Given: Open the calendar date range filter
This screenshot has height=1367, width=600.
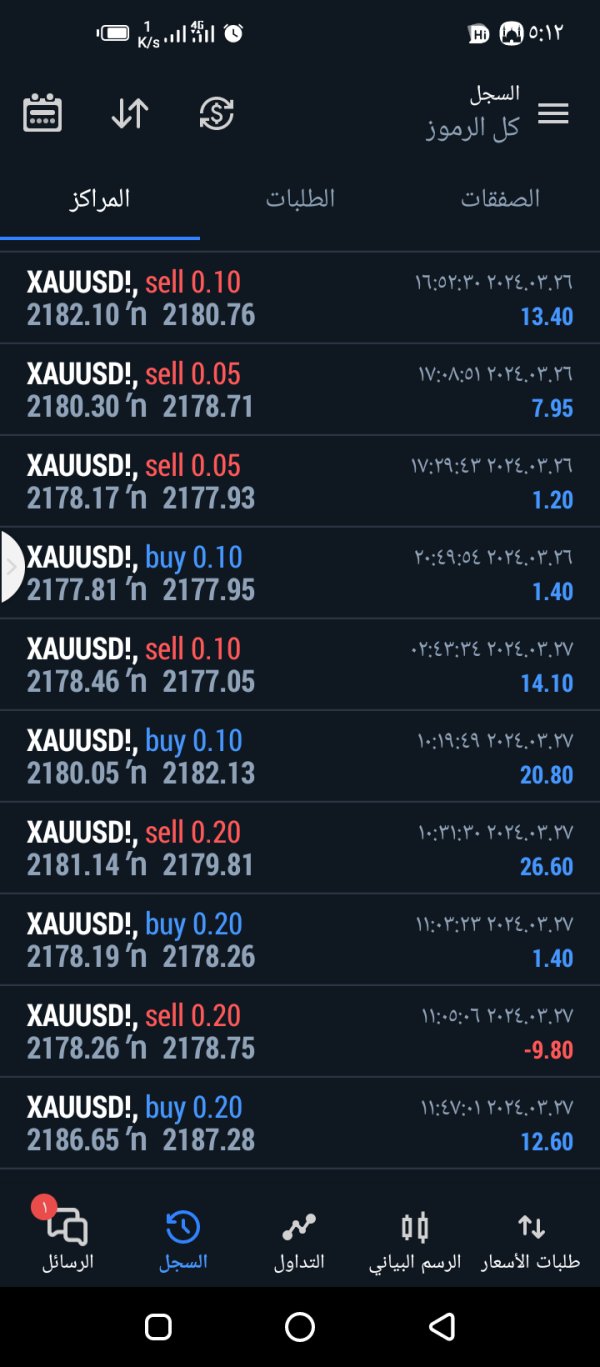Looking at the screenshot, I should point(42,114).
